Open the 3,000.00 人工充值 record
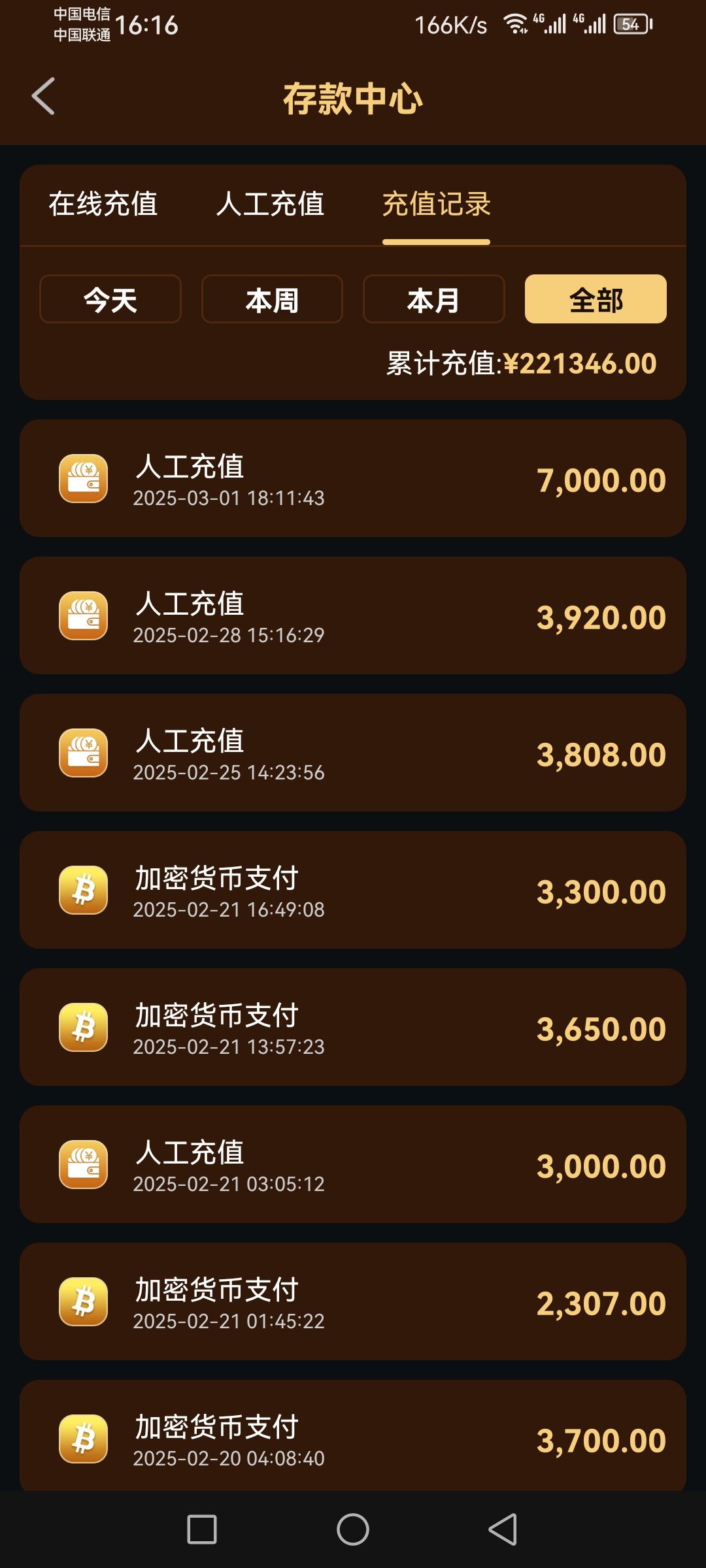The height and width of the screenshot is (1568, 706). click(x=353, y=1165)
